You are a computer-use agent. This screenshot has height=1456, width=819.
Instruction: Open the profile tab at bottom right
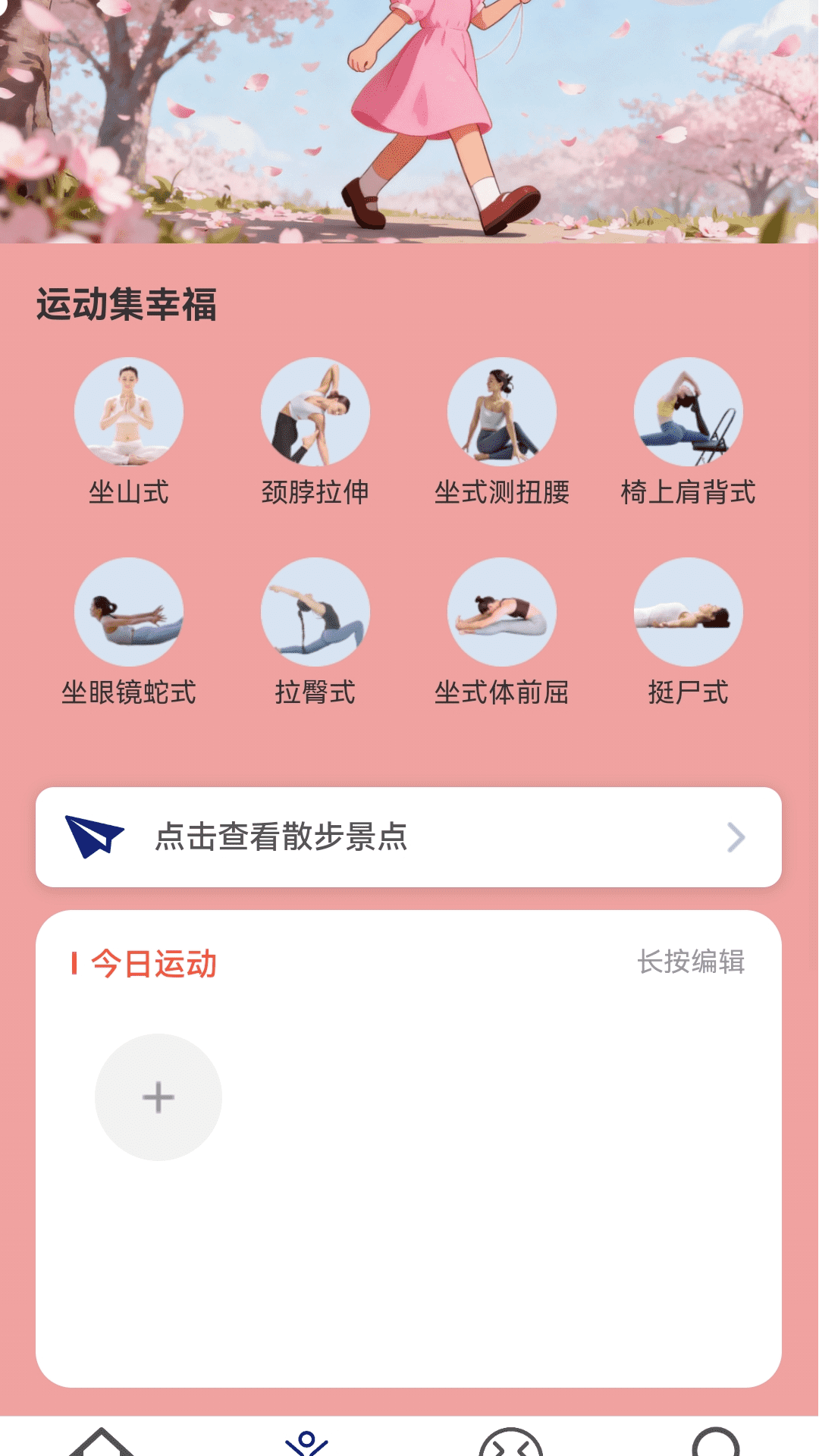[715, 1437]
